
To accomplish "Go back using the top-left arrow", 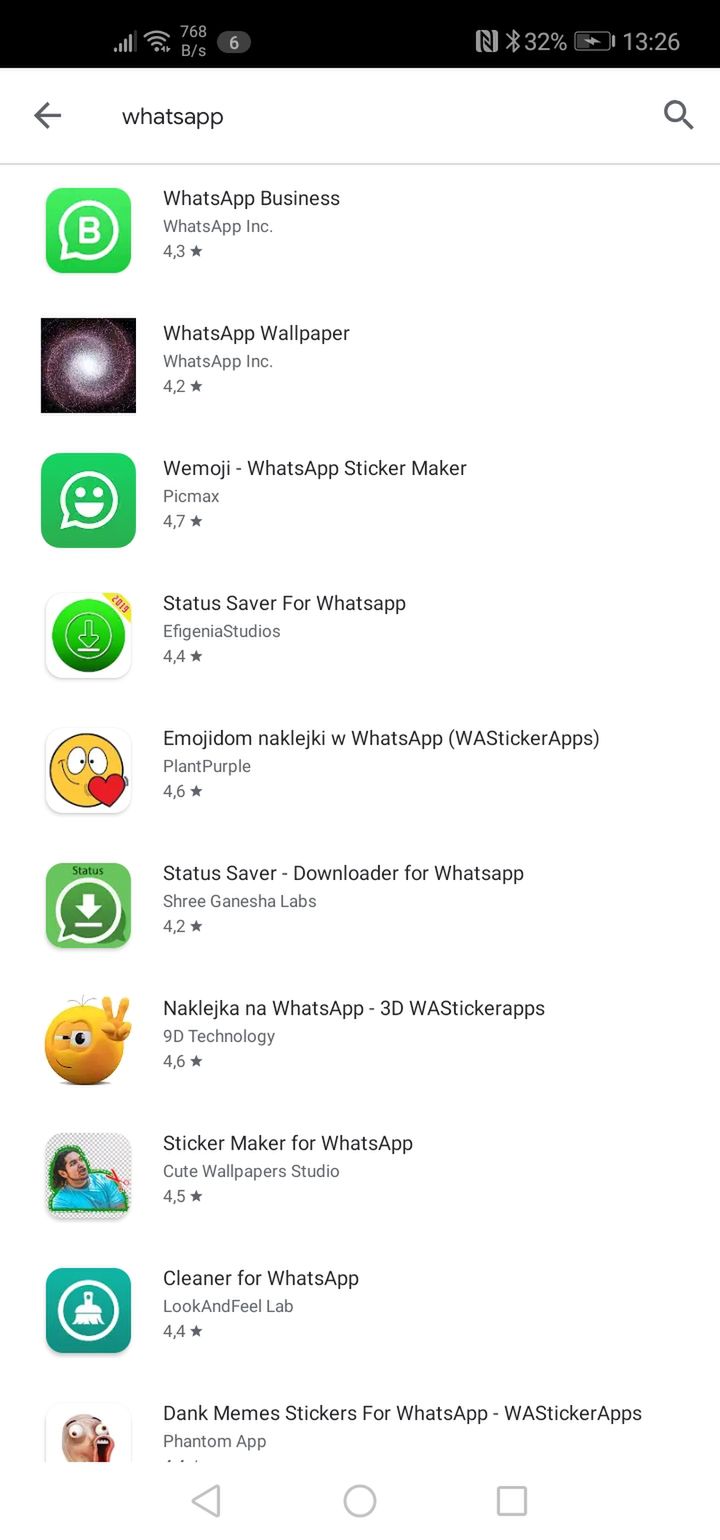I will pyautogui.click(x=47, y=116).
